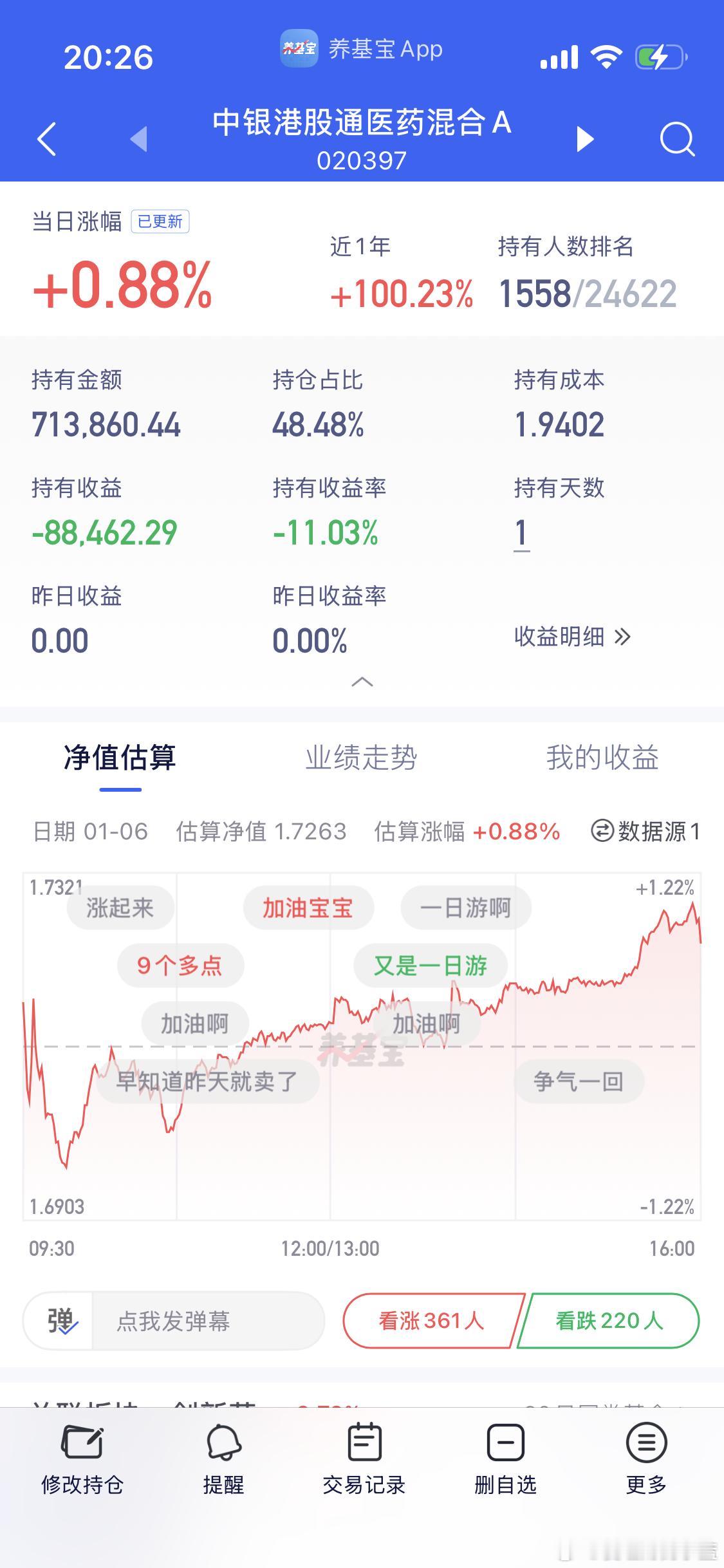Tap the underlined 持有天数 value 1

520,532
